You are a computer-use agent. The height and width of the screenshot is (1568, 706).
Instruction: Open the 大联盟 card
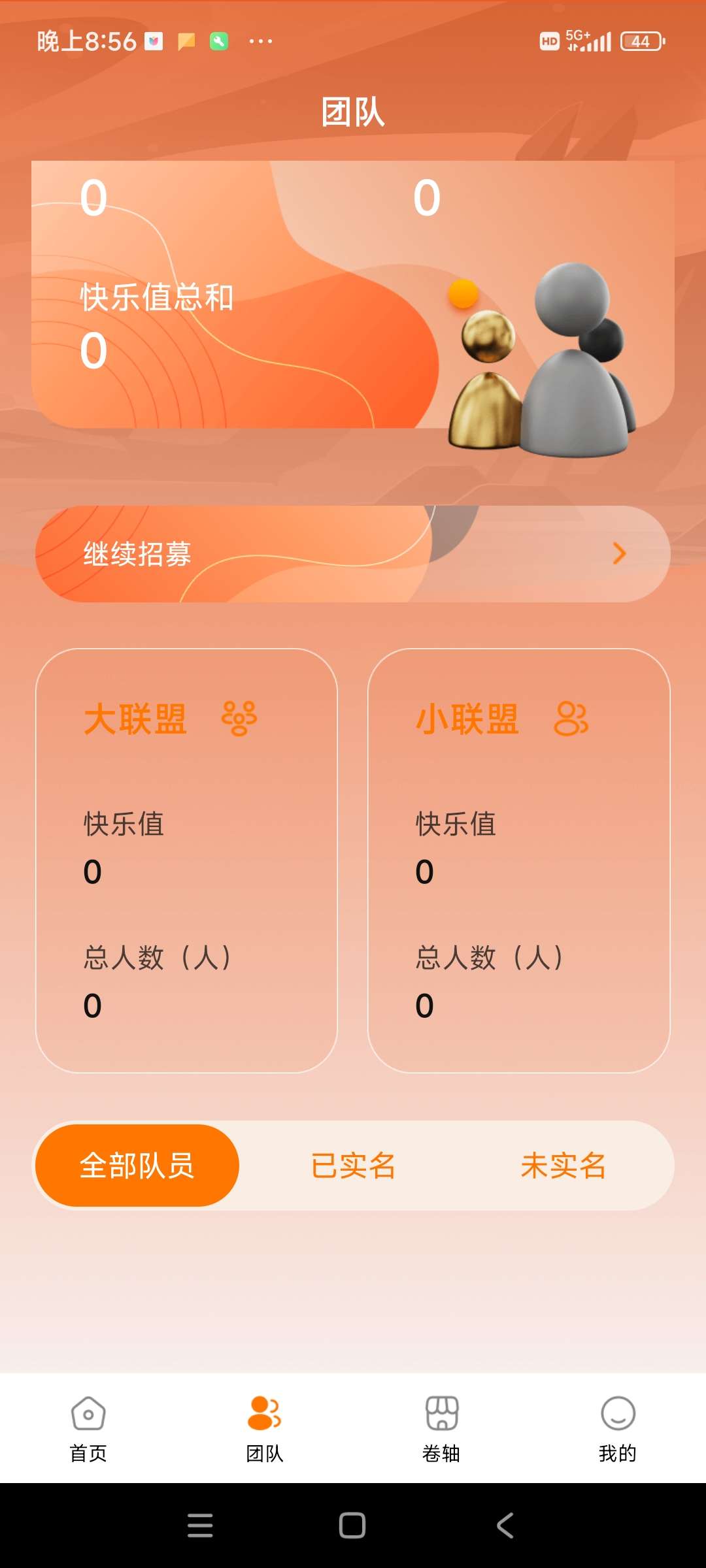click(186, 860)
